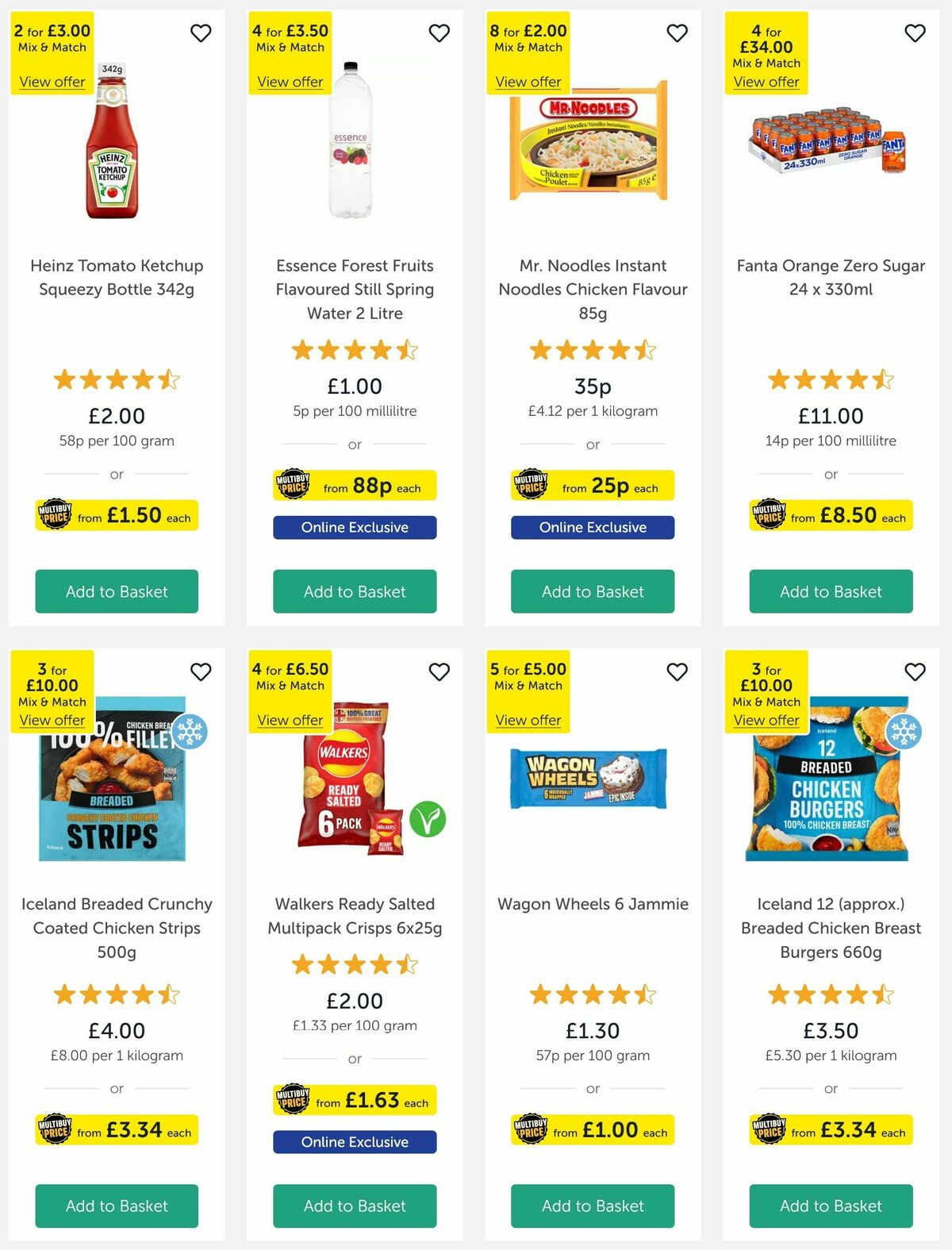Click the yellow from £1.50 each price banner
This screenshot has width=952, height=1250.
pyautogui.click(x=116, y=515)
